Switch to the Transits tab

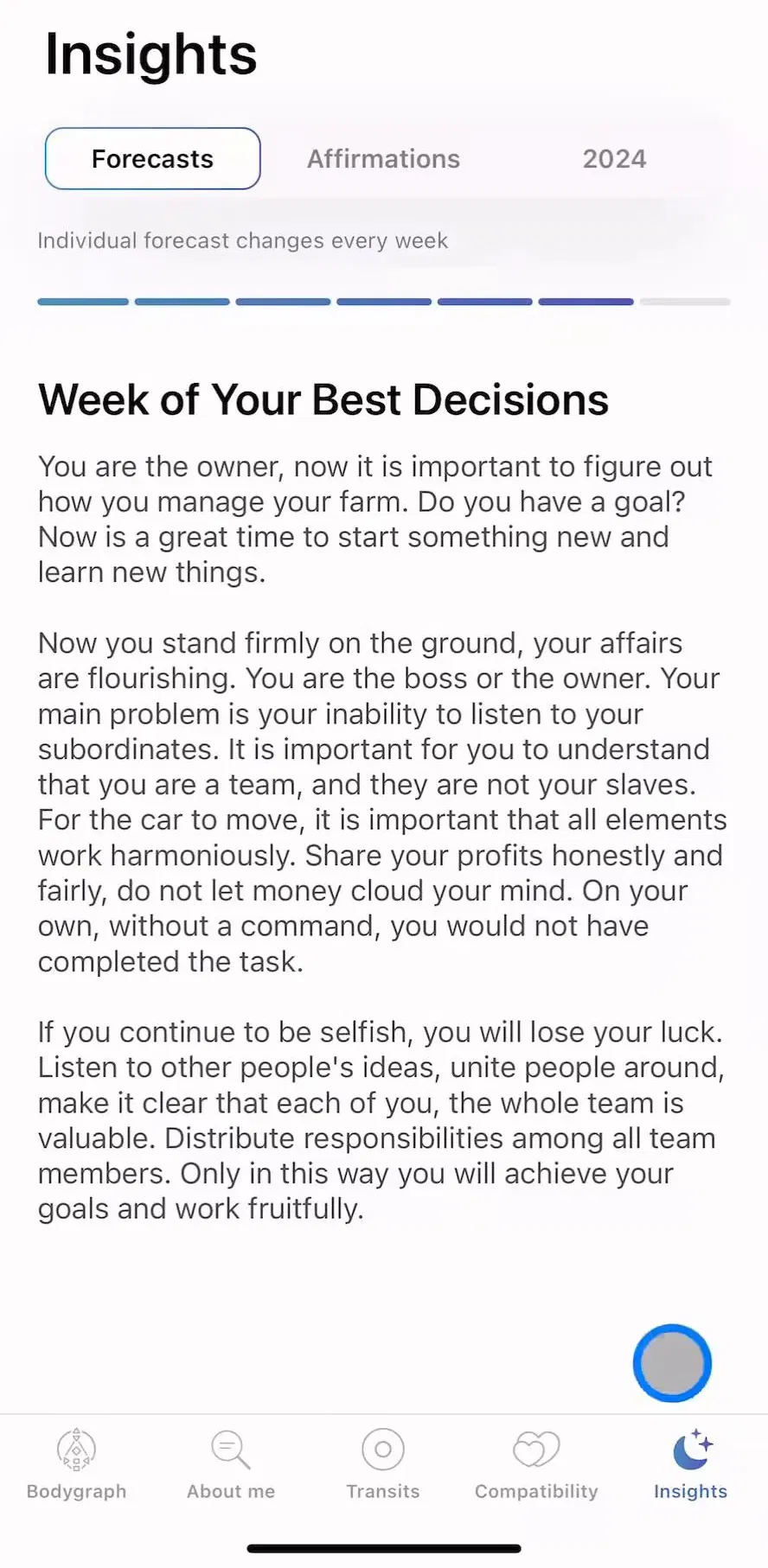click(383, 1464)
